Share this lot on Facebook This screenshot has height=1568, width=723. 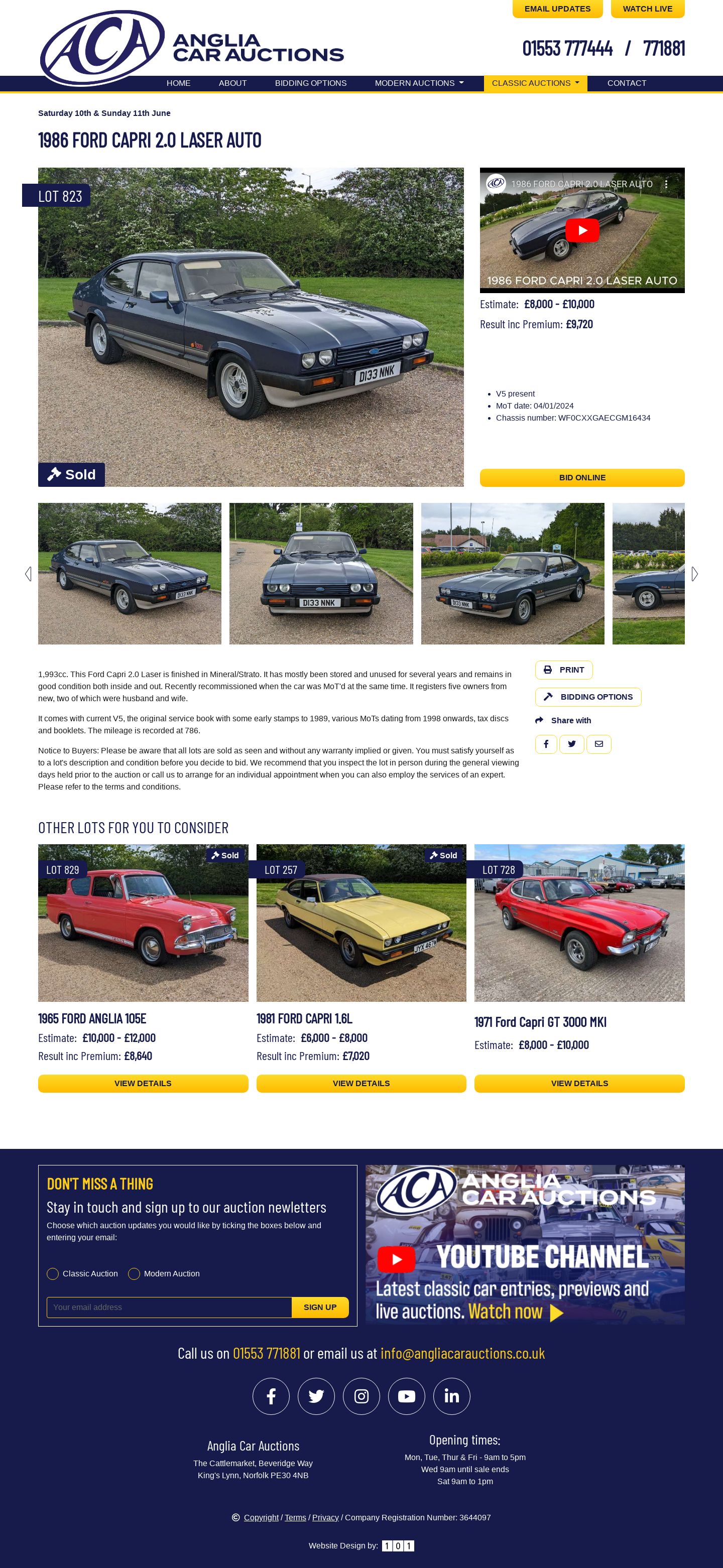coord(546,744)
